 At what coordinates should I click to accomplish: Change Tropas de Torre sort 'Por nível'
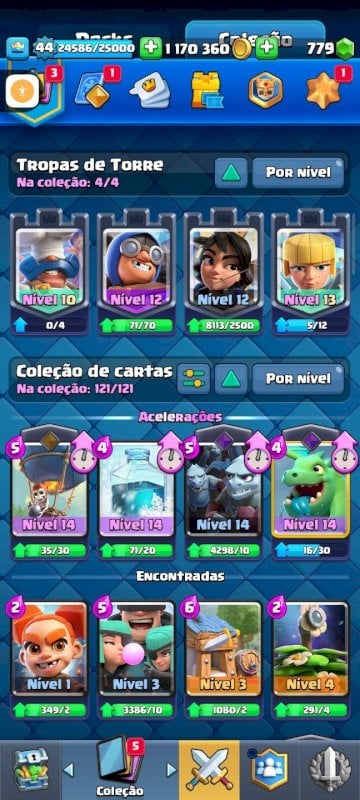298,172
